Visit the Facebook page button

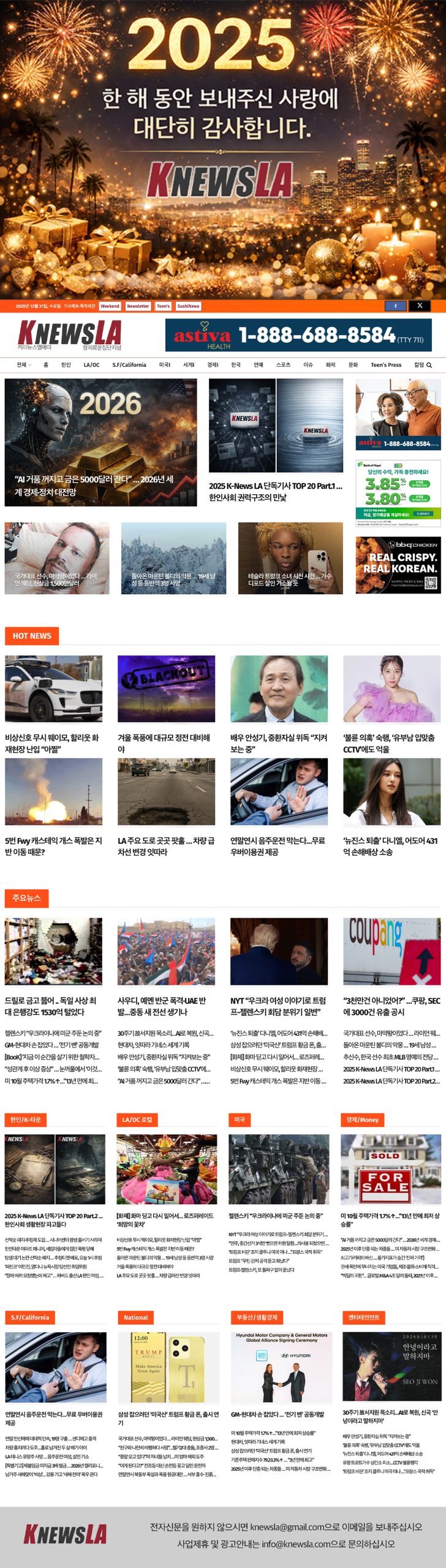click(x=395, y=306)
